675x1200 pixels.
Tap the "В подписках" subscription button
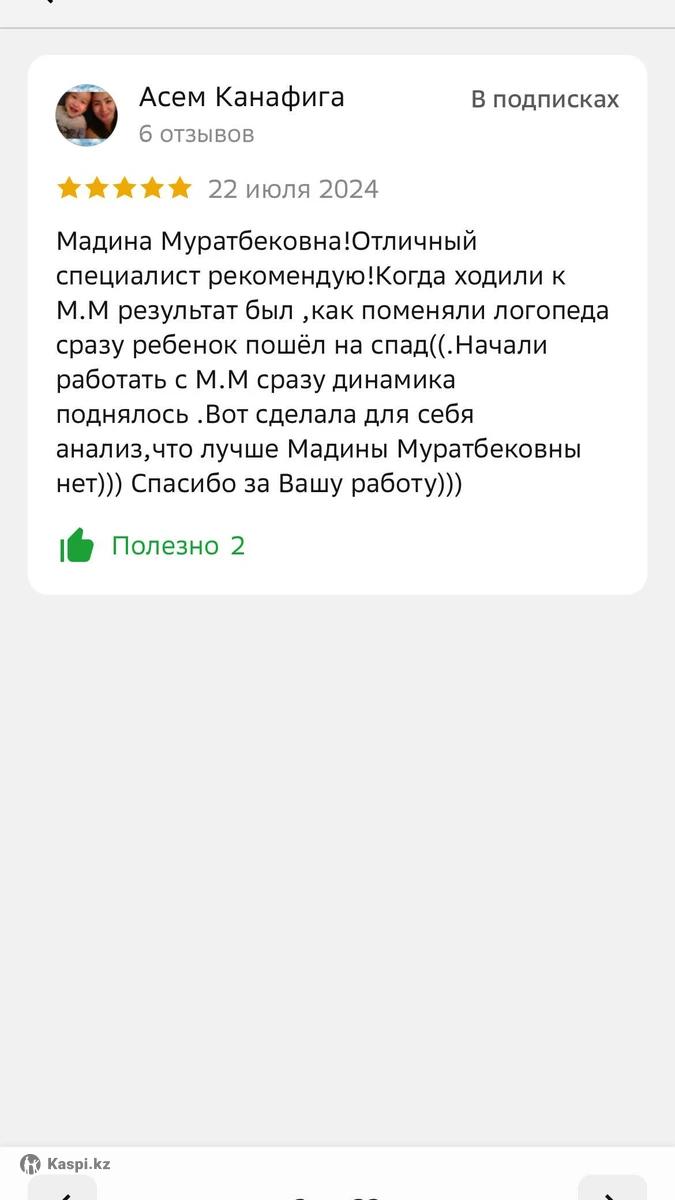click(545, 100)
